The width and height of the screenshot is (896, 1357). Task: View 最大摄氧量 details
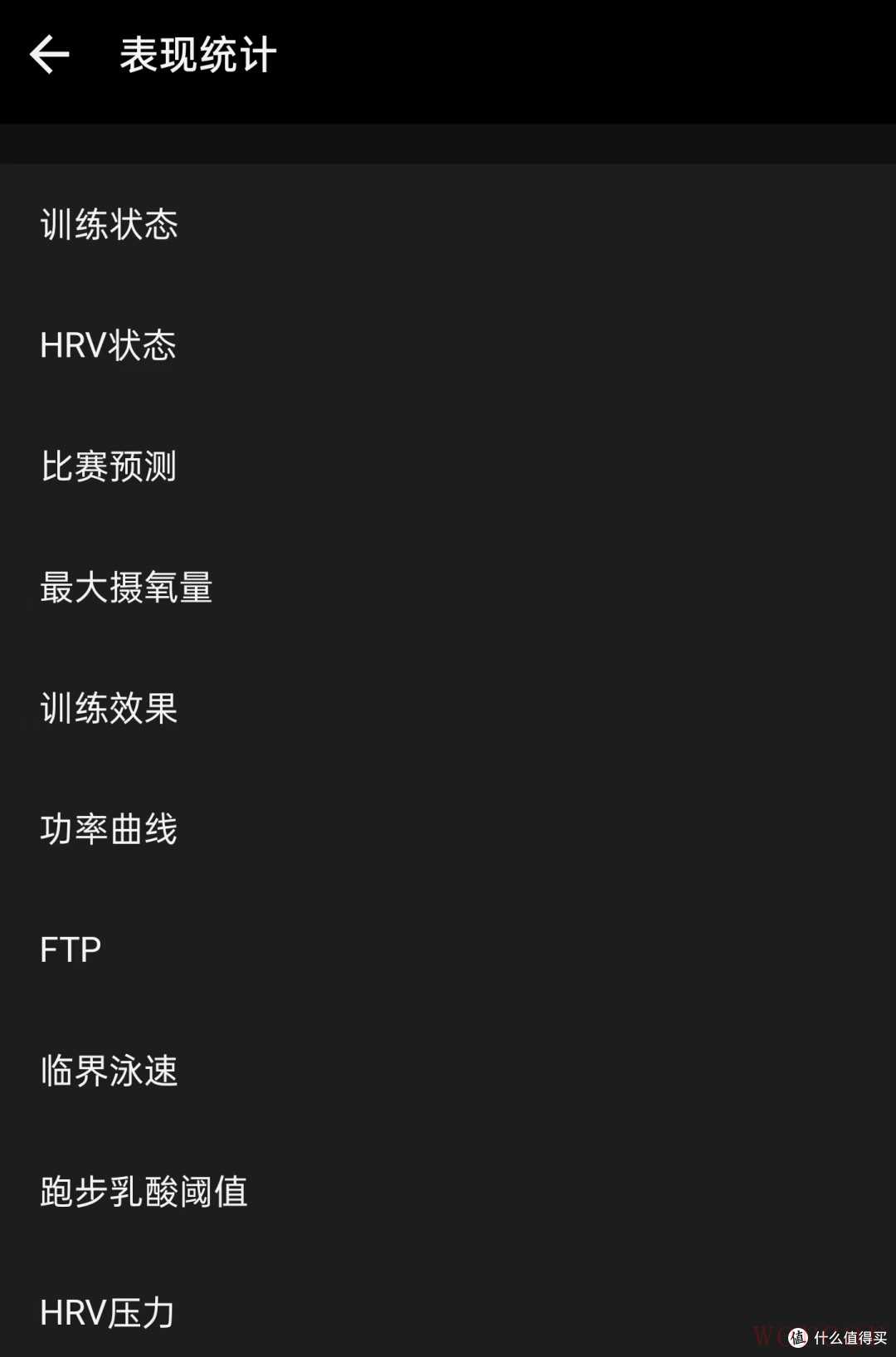tap(126, 588)
